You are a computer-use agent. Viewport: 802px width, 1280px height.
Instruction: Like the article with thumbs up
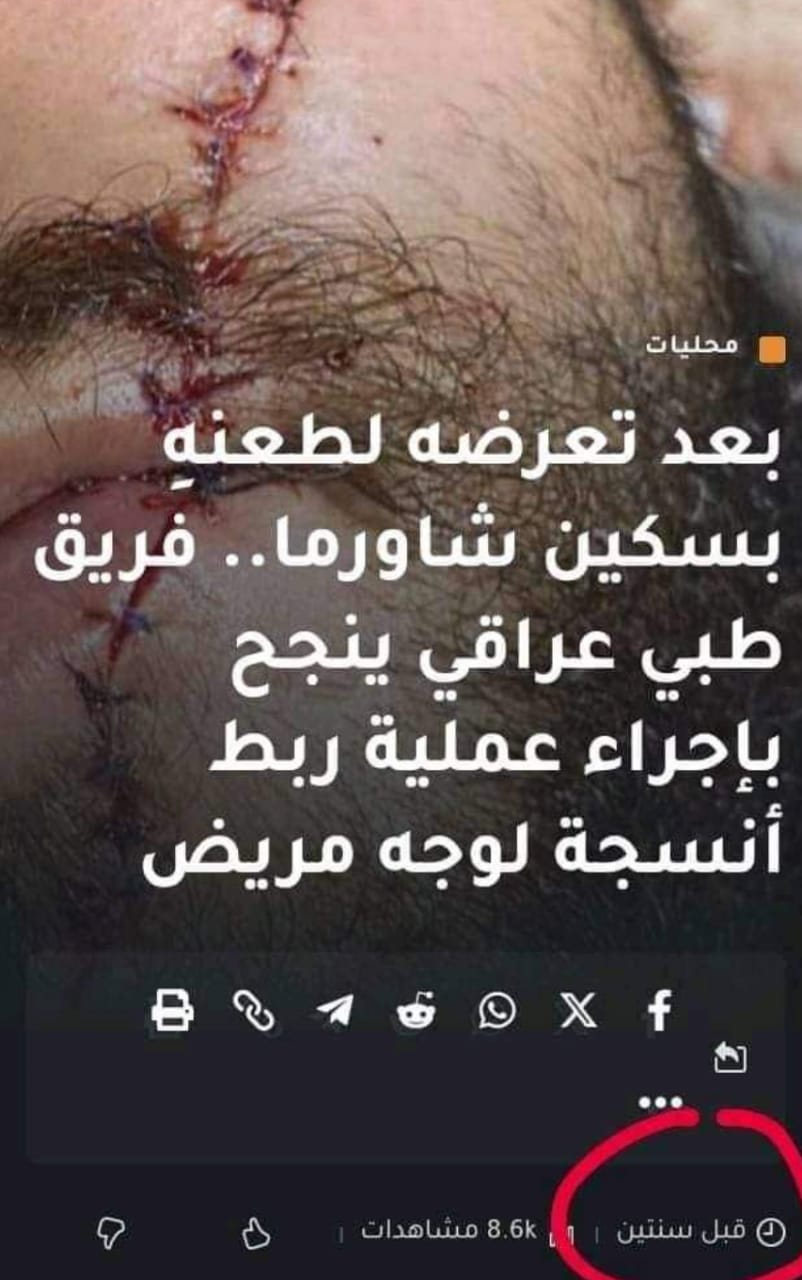click(x=257, y=1235)
